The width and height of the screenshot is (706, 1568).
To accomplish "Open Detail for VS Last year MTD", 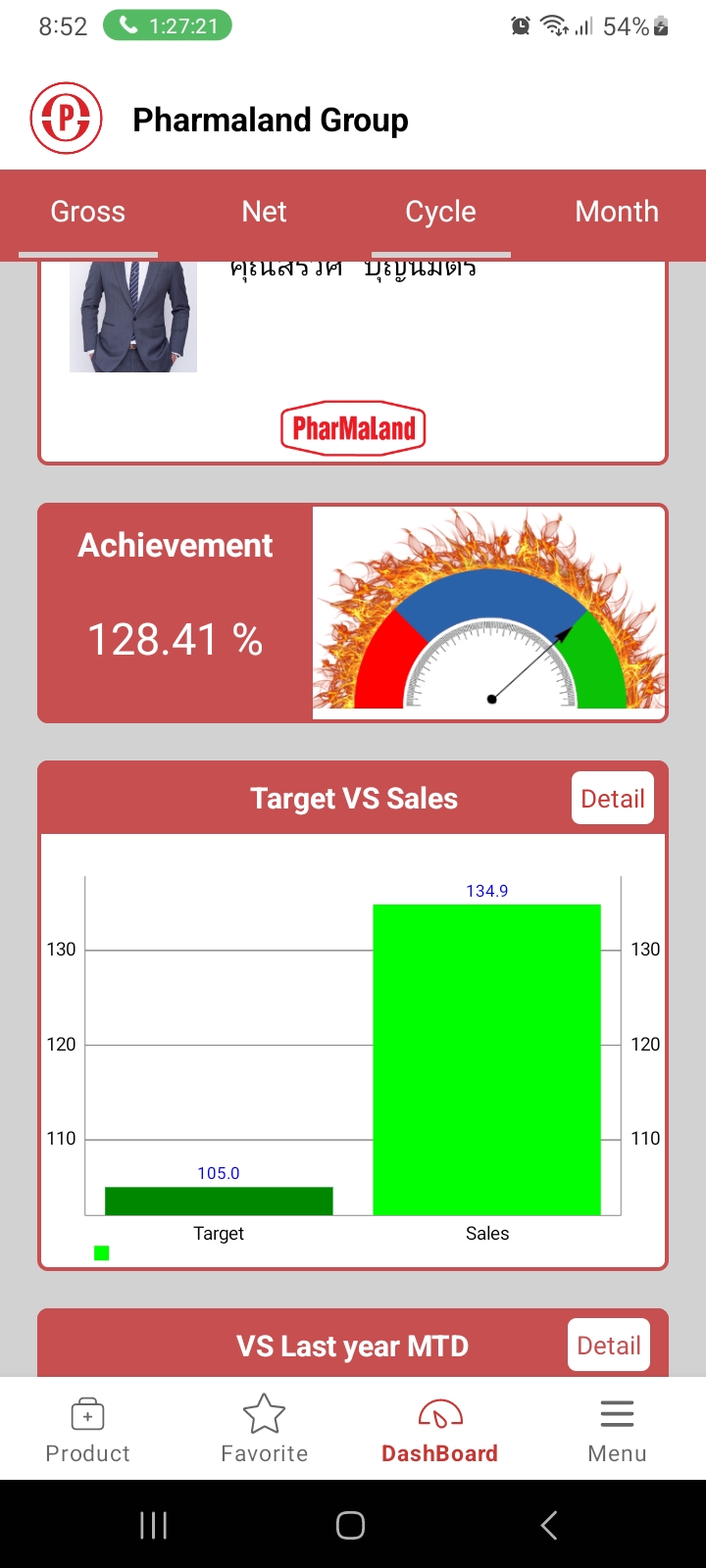I will coord(609,1346).
